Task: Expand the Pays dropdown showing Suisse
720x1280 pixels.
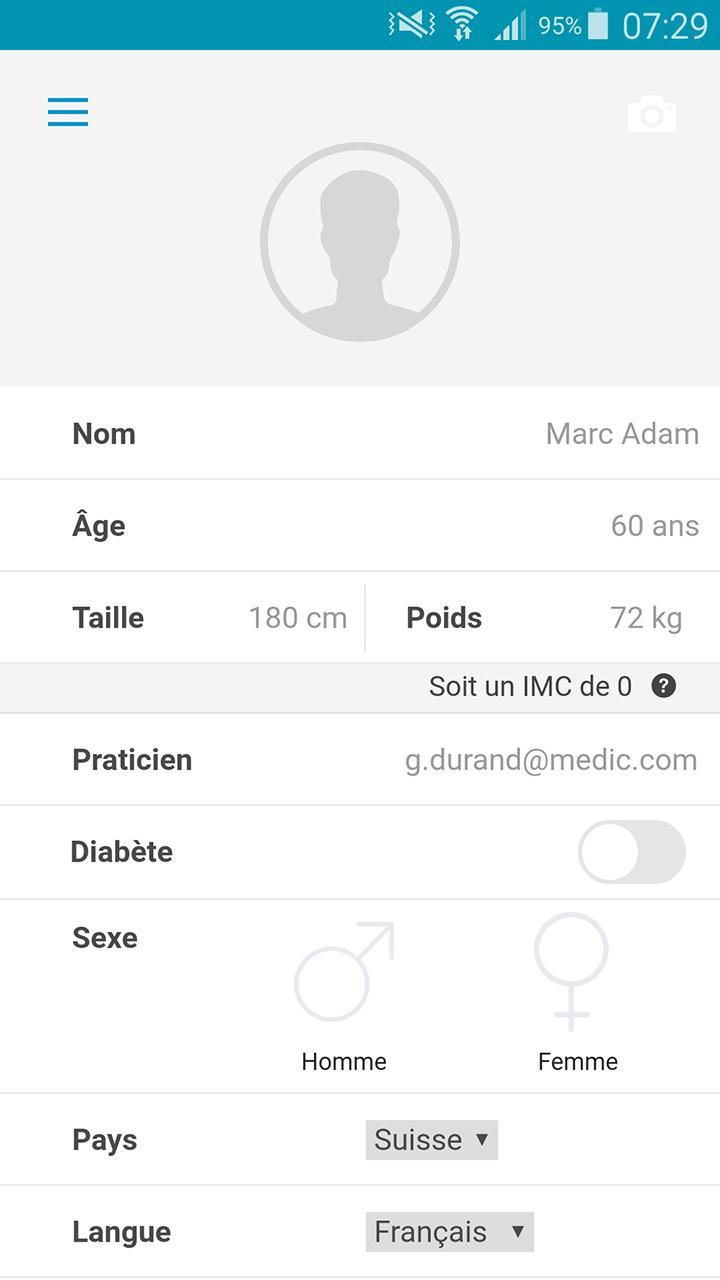Action: pos(431,1140)
